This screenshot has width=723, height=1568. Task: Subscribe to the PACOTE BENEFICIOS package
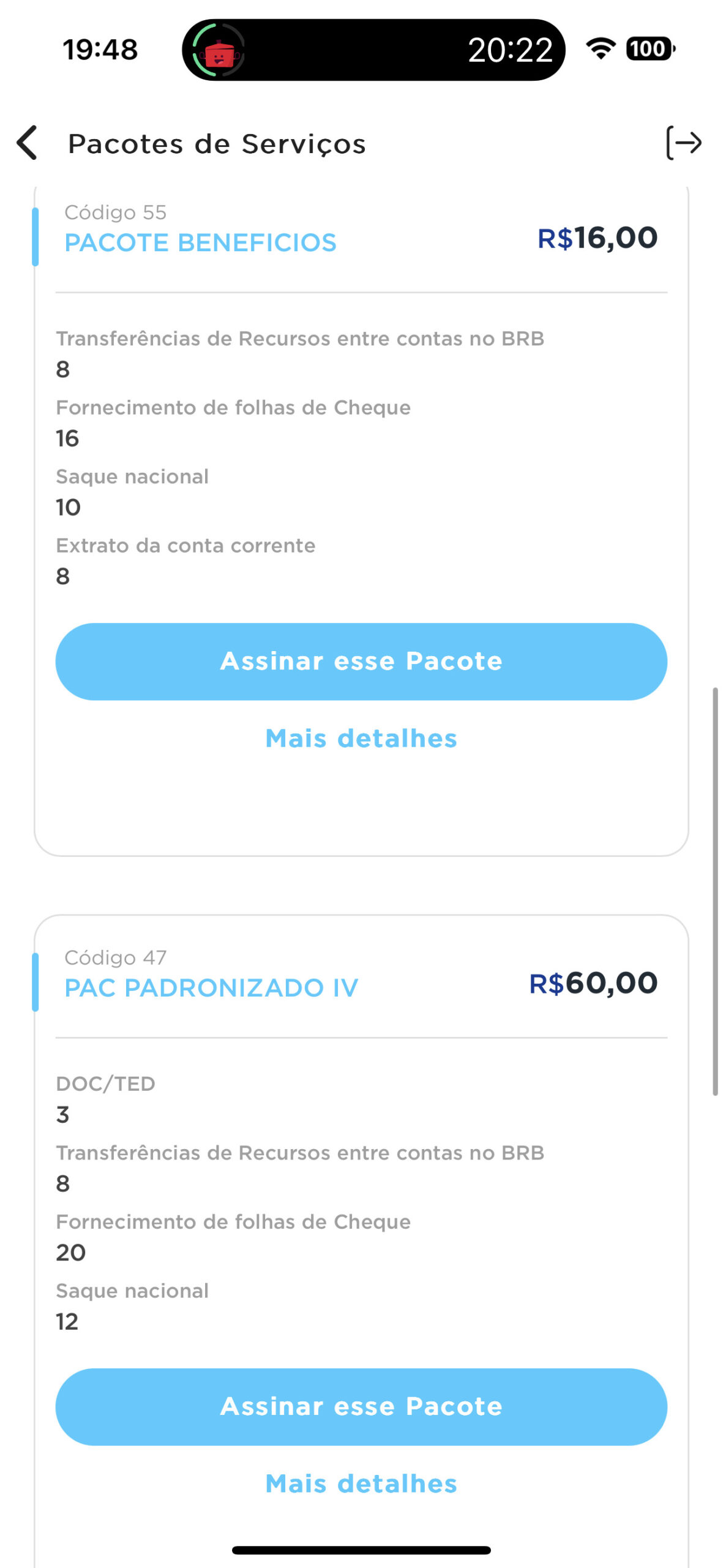(x=361, y=661)
